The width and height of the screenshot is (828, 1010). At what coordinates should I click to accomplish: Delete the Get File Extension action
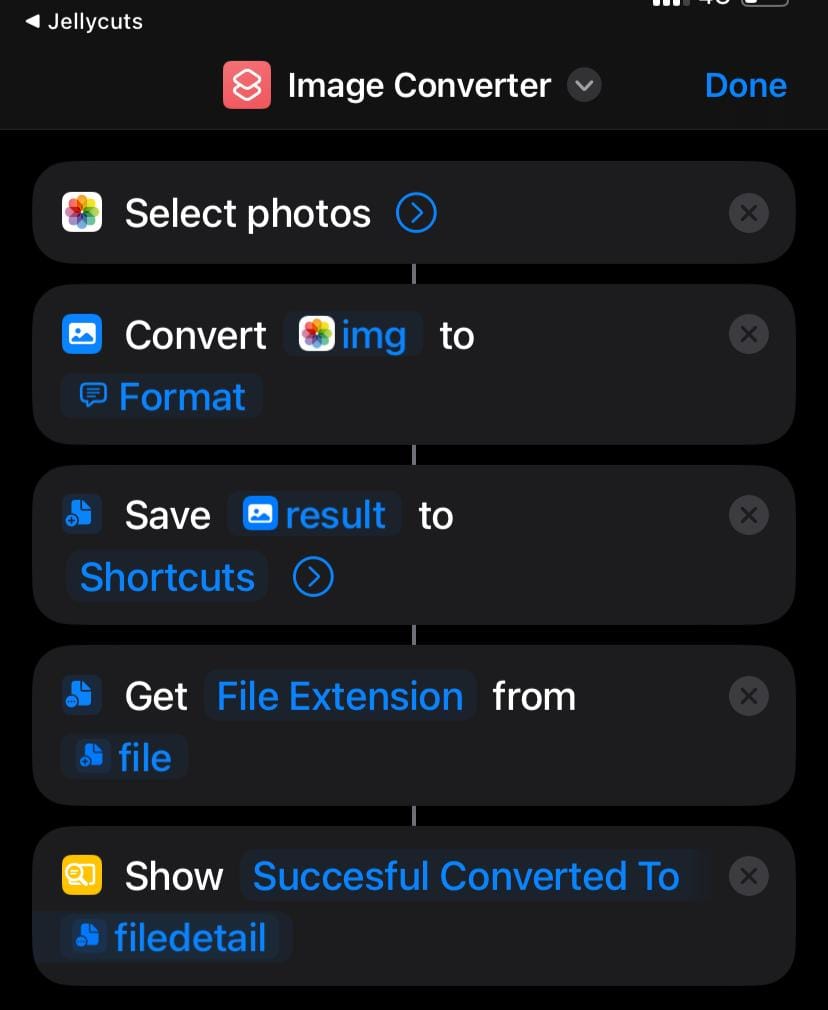coord(748,696)
